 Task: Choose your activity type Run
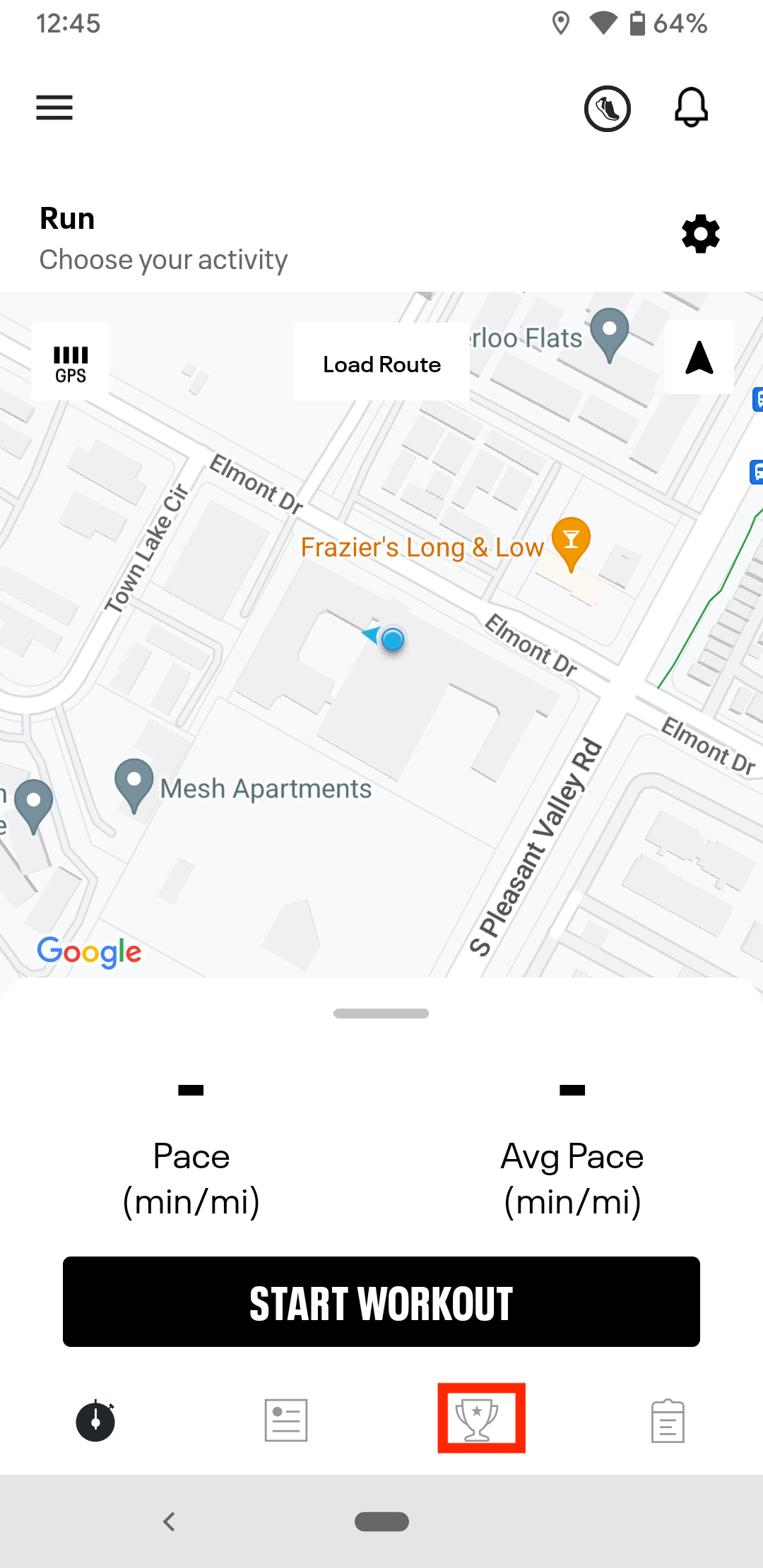click(x=163, y=238)
